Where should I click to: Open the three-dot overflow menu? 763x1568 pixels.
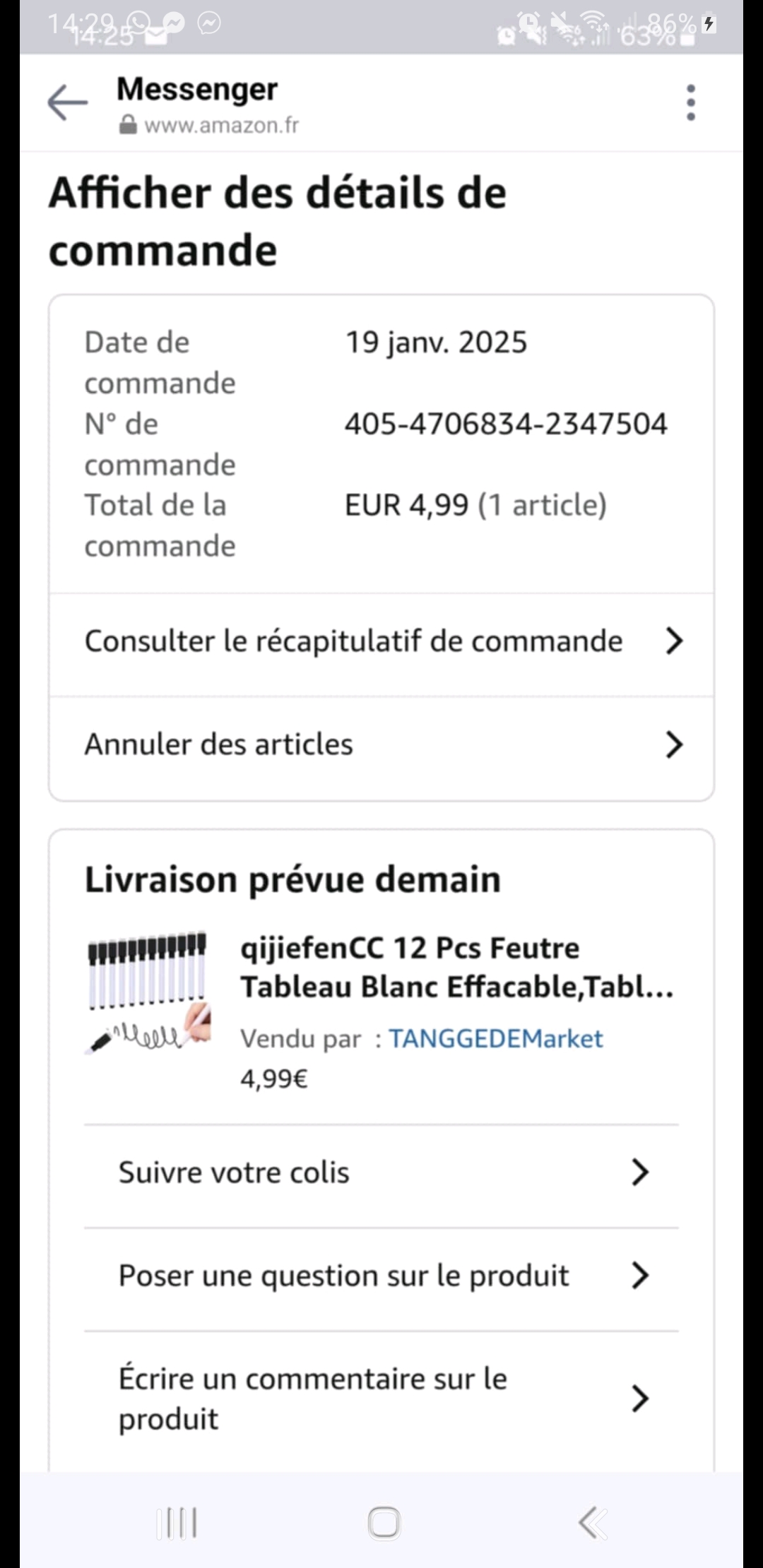pyautogui.click(x=690, y=103)
